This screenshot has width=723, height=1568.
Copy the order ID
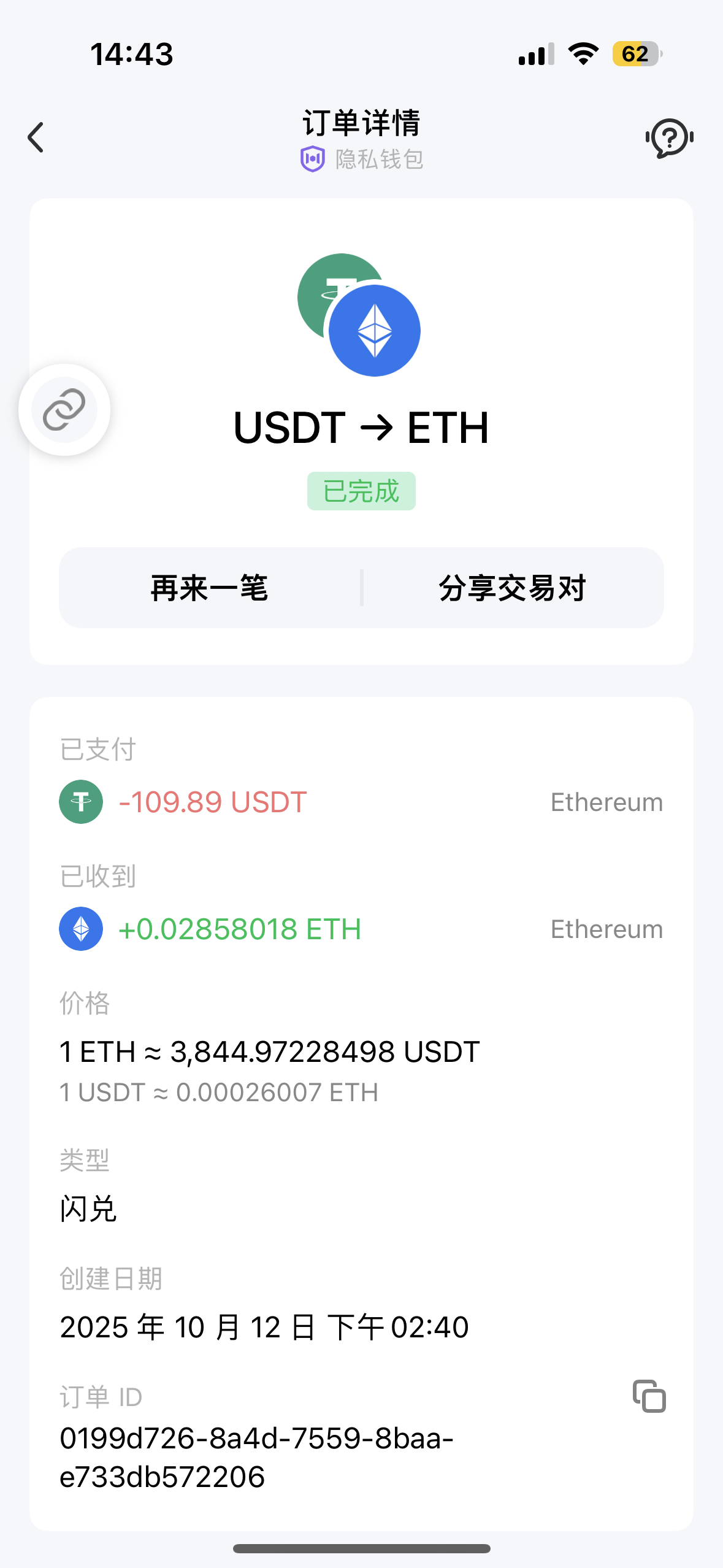pos(649,1396)
